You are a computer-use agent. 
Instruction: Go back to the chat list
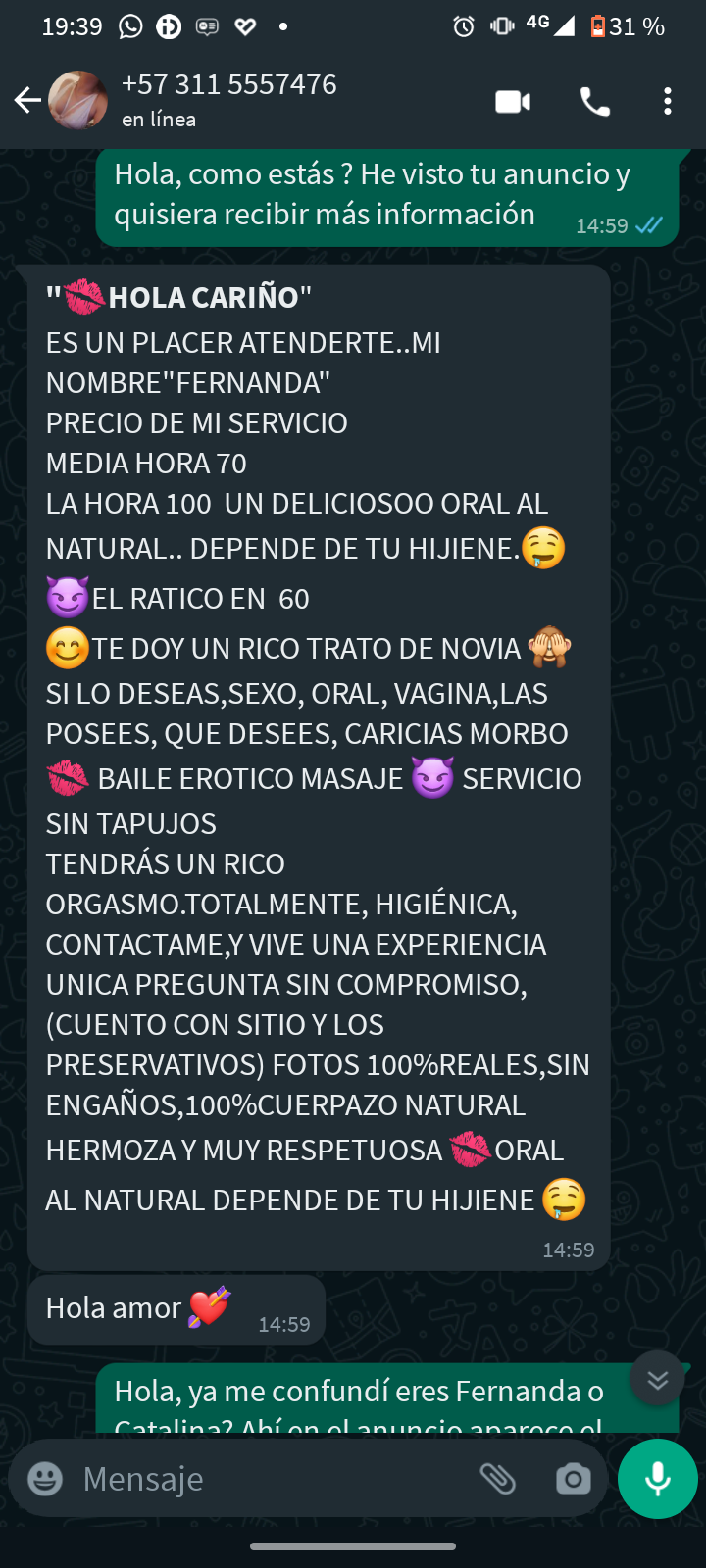26,100
